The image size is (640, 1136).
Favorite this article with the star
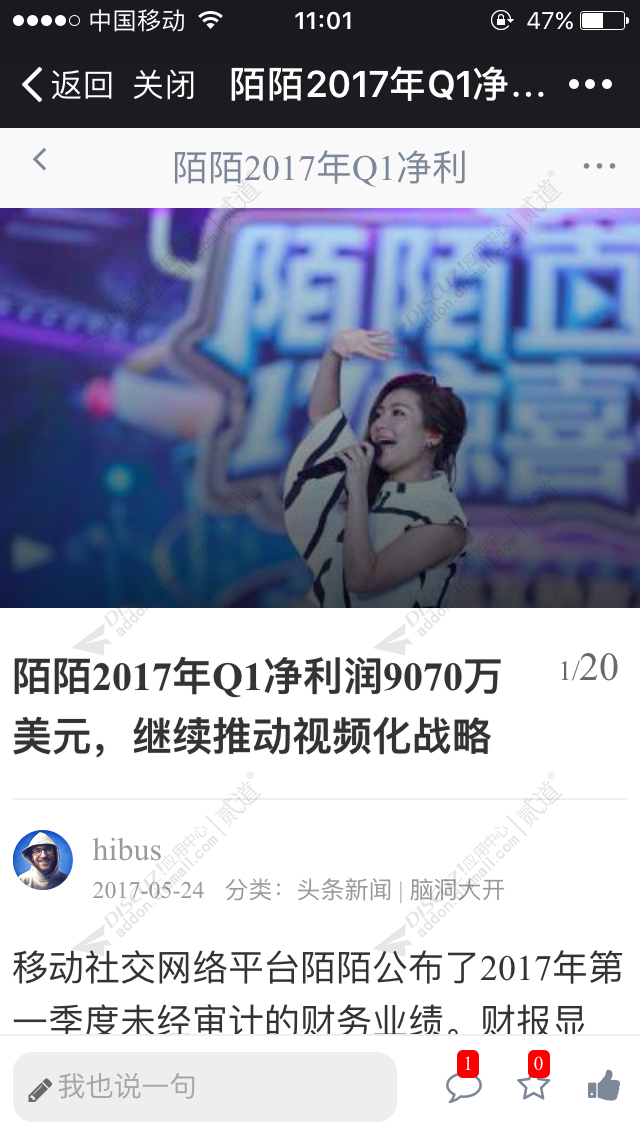point(534,1086)
